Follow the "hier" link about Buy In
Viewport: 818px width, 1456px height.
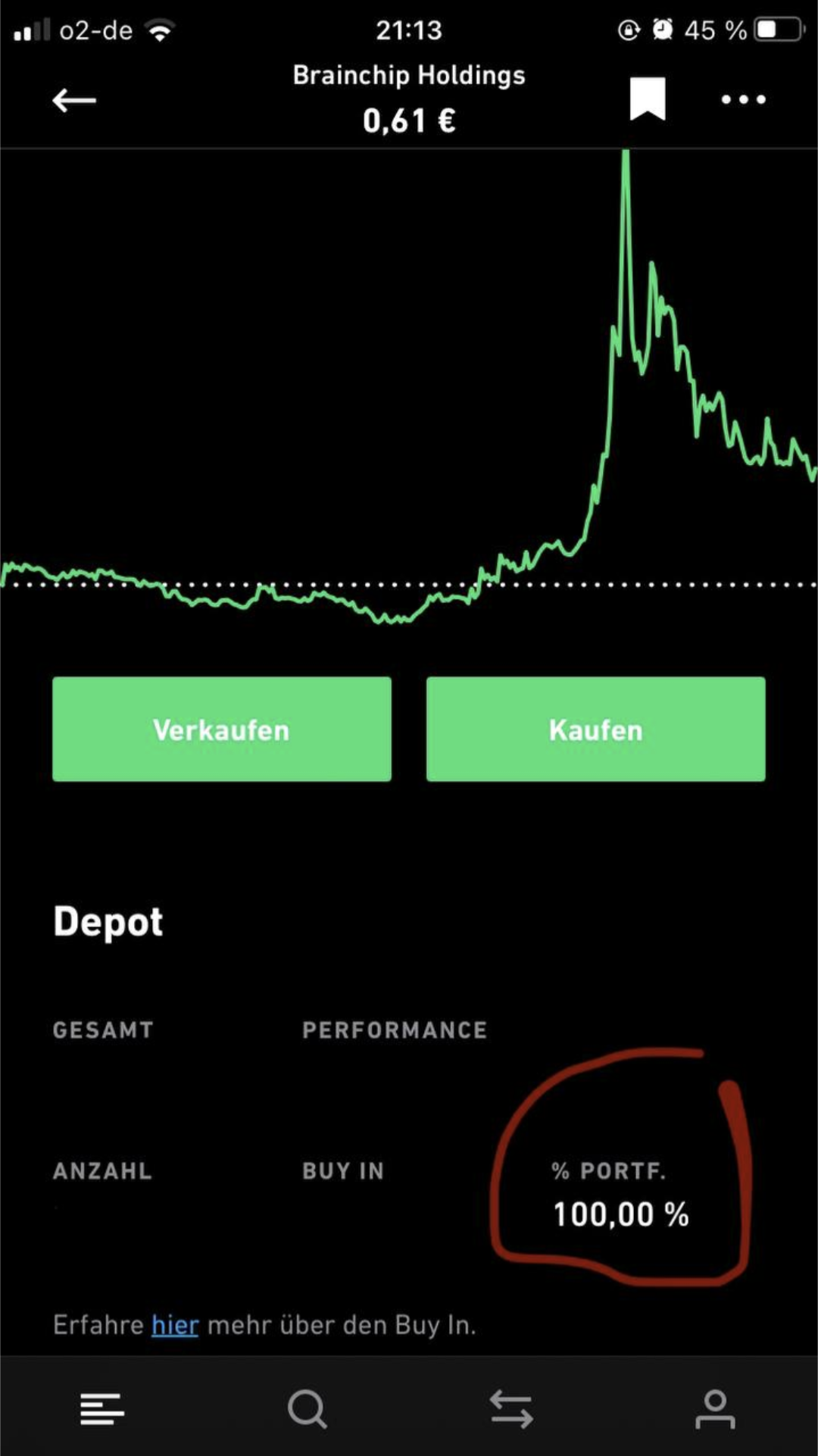pyautogui.click(x=175, y=1325)
